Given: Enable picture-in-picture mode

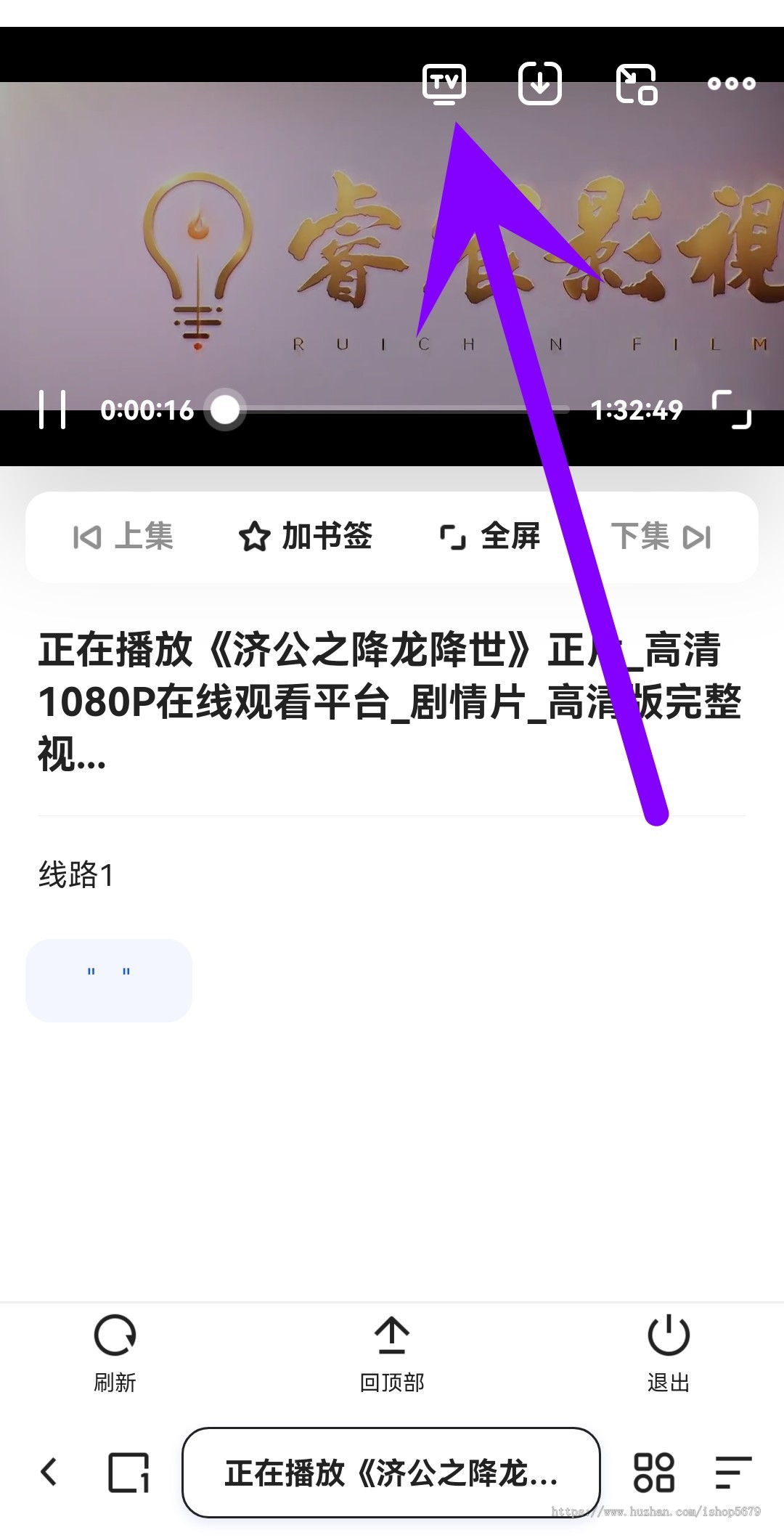Looking at the screenshot, I should point(636,84).
